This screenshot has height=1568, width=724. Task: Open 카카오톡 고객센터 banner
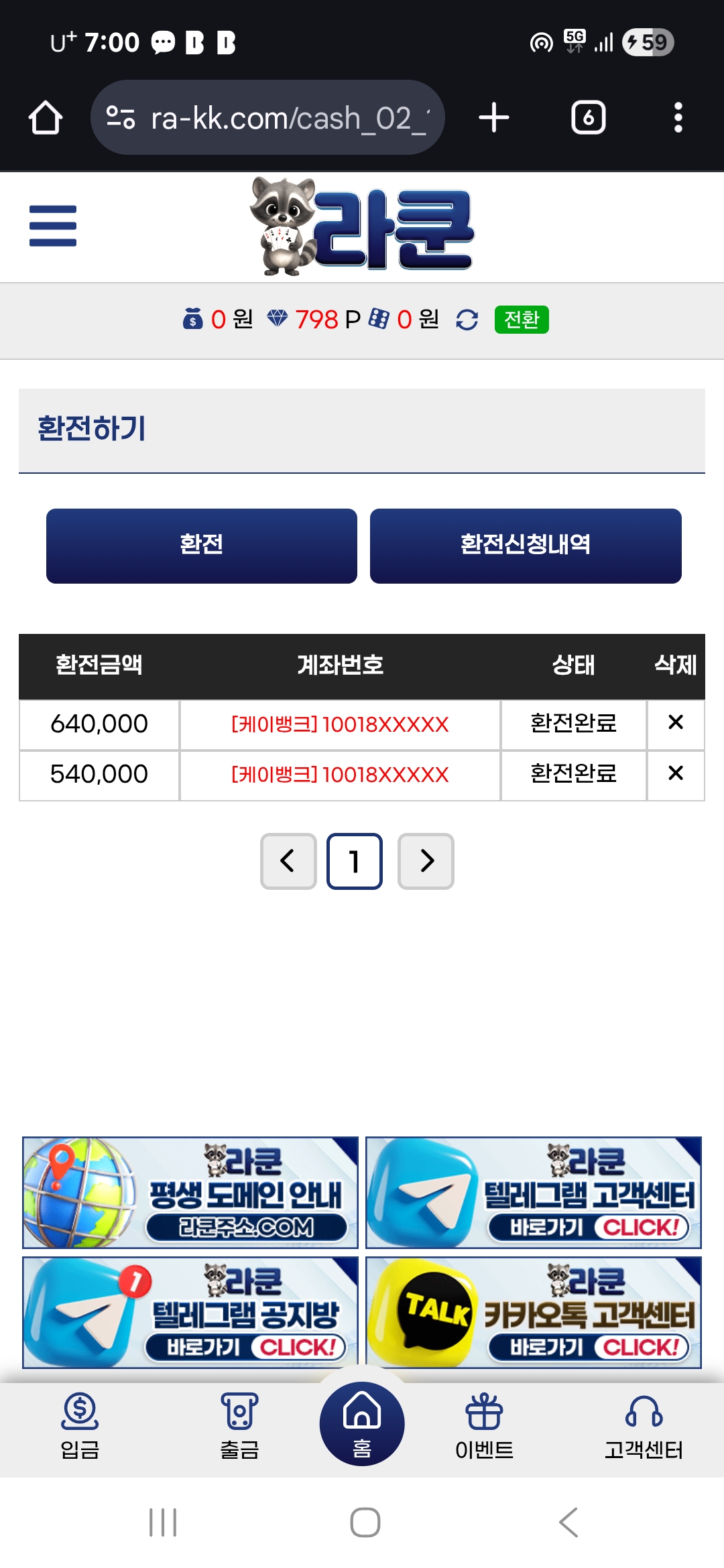534,1312
